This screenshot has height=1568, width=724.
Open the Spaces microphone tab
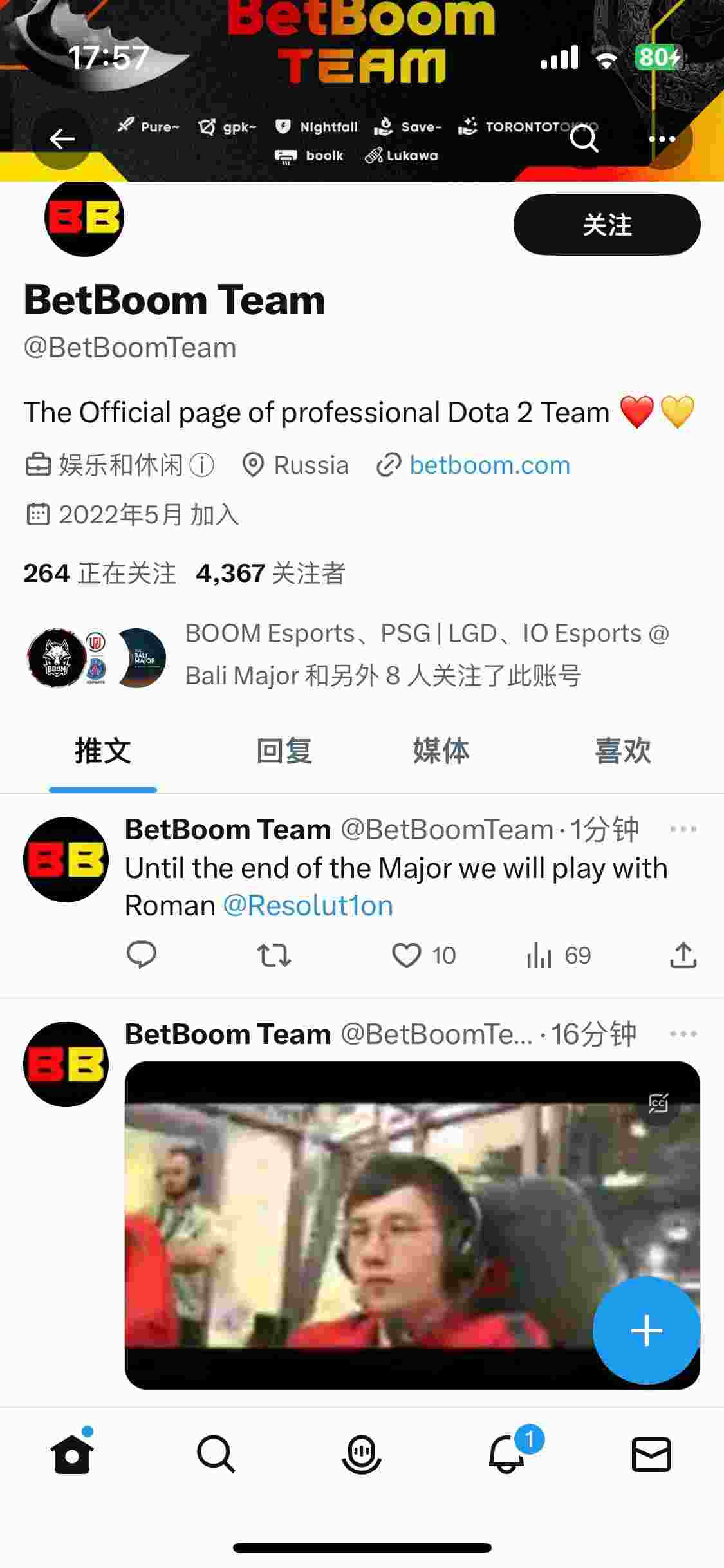tap(362, 1454)
